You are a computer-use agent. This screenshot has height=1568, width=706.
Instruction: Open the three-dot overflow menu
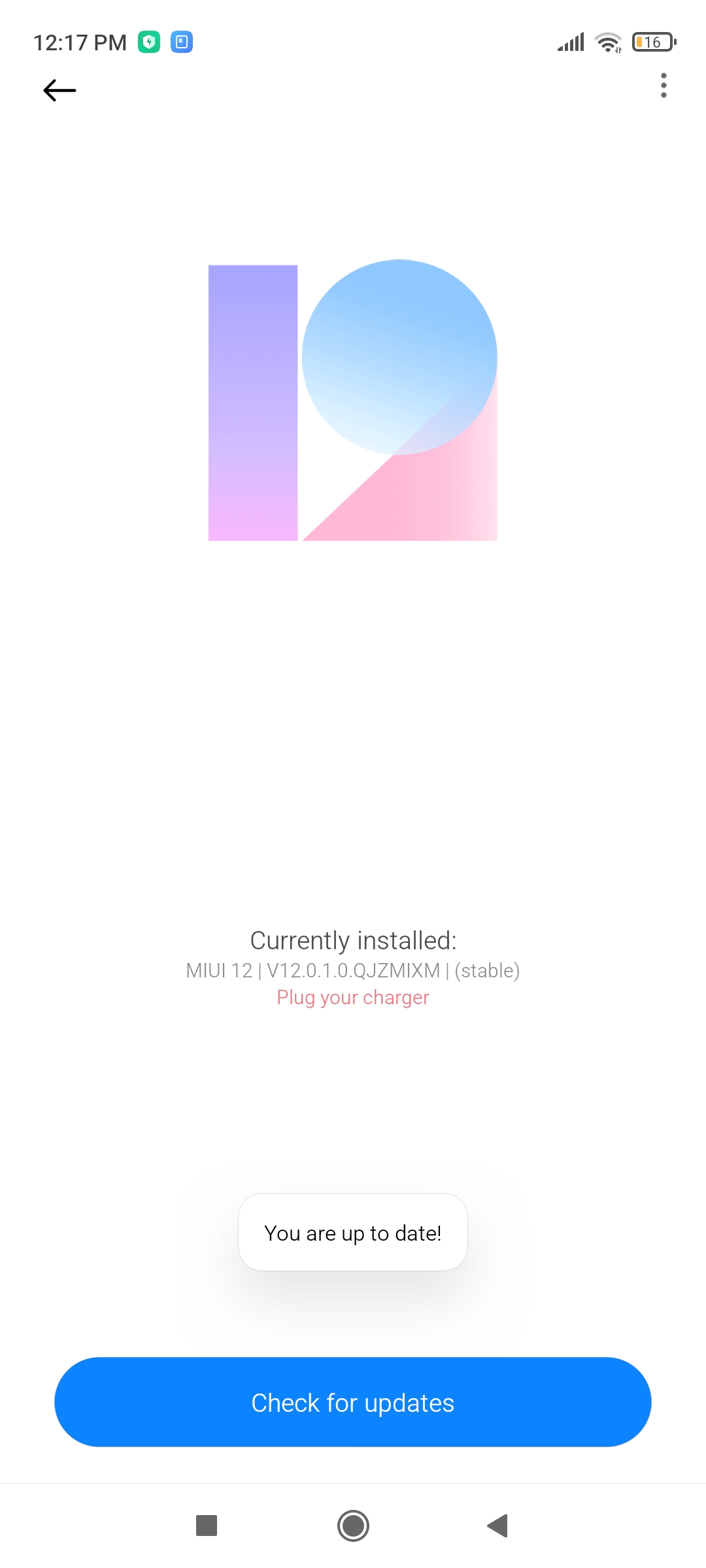[x=664, y=86]
